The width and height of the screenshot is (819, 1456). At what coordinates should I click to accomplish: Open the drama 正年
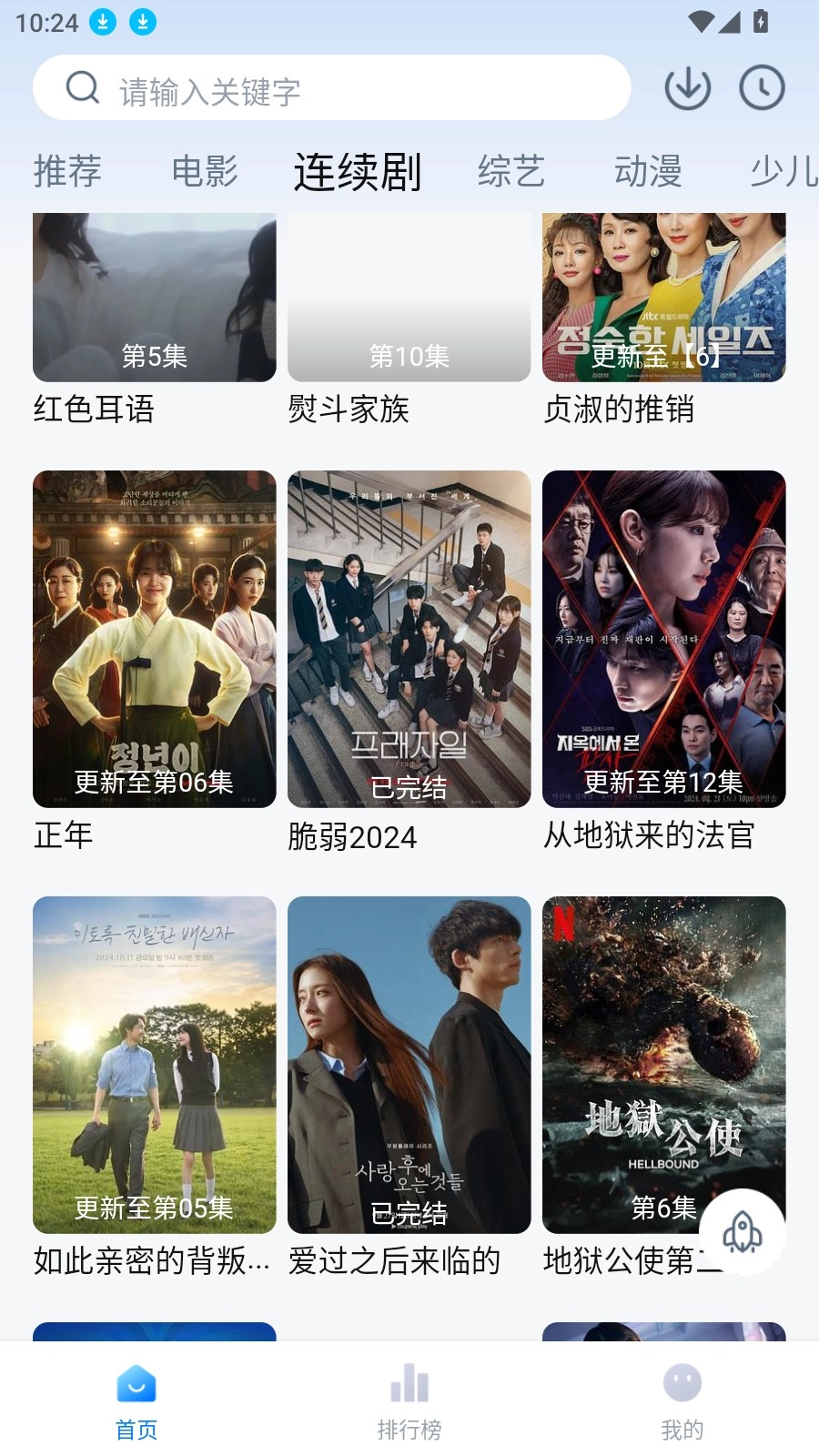155,639
